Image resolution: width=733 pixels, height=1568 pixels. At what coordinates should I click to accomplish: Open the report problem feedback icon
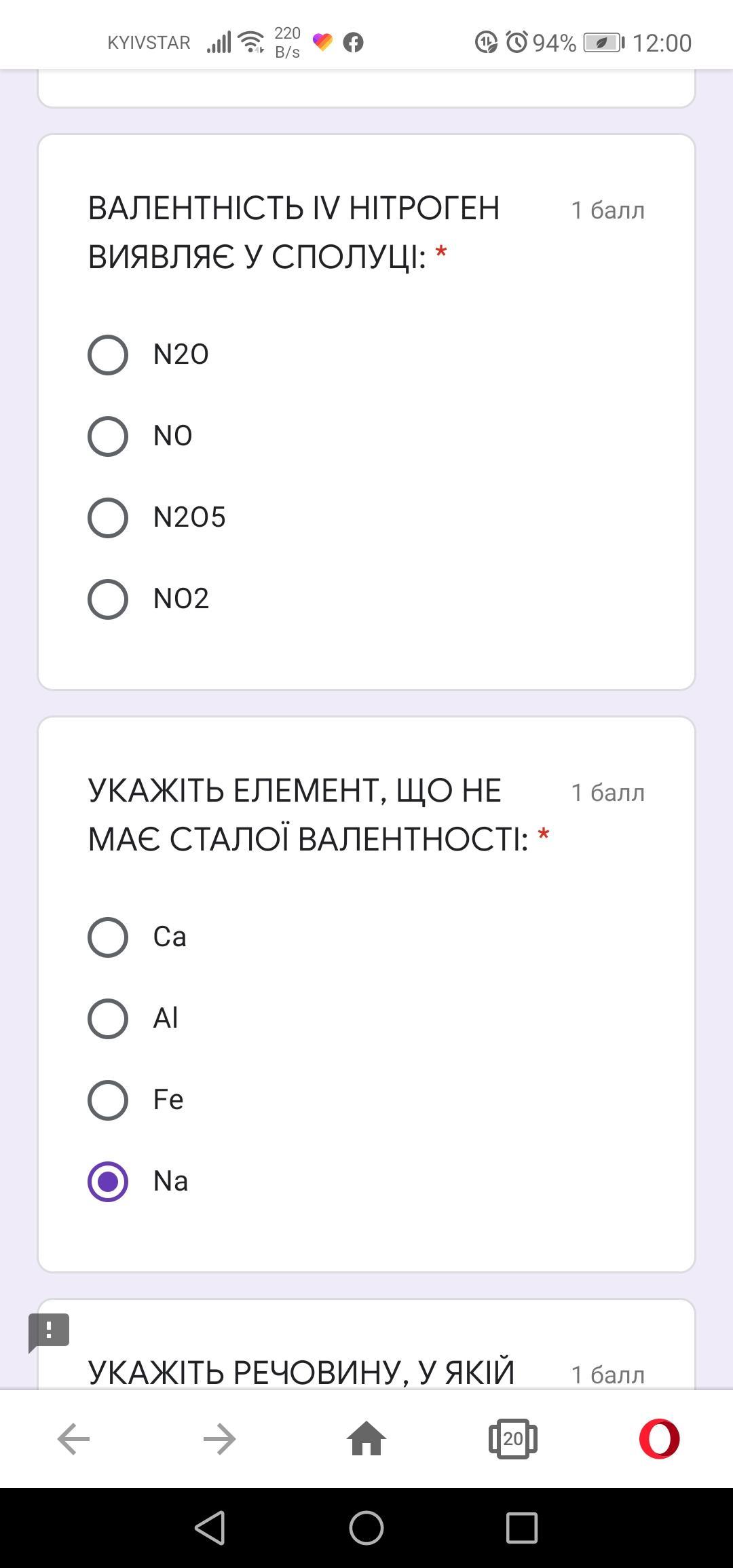(x=49, y=1332)
